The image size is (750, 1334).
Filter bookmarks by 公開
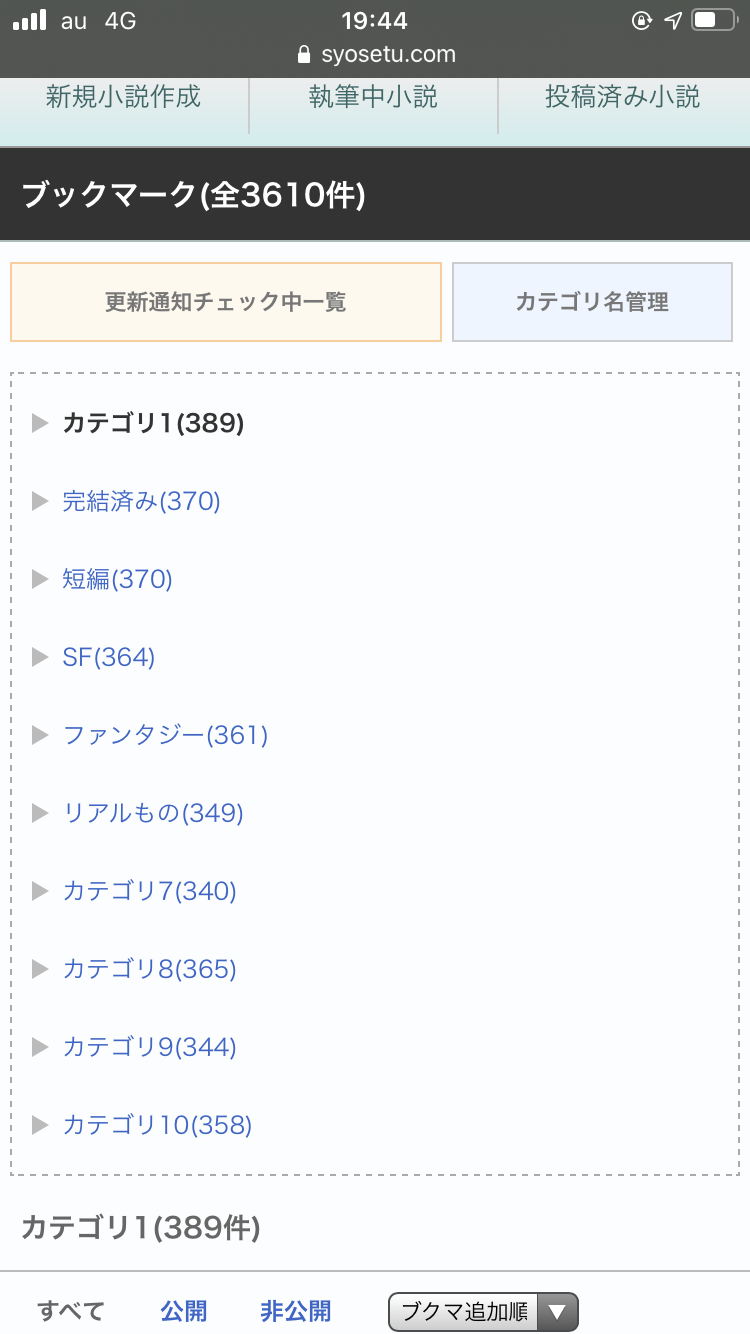coord(184,1311)
